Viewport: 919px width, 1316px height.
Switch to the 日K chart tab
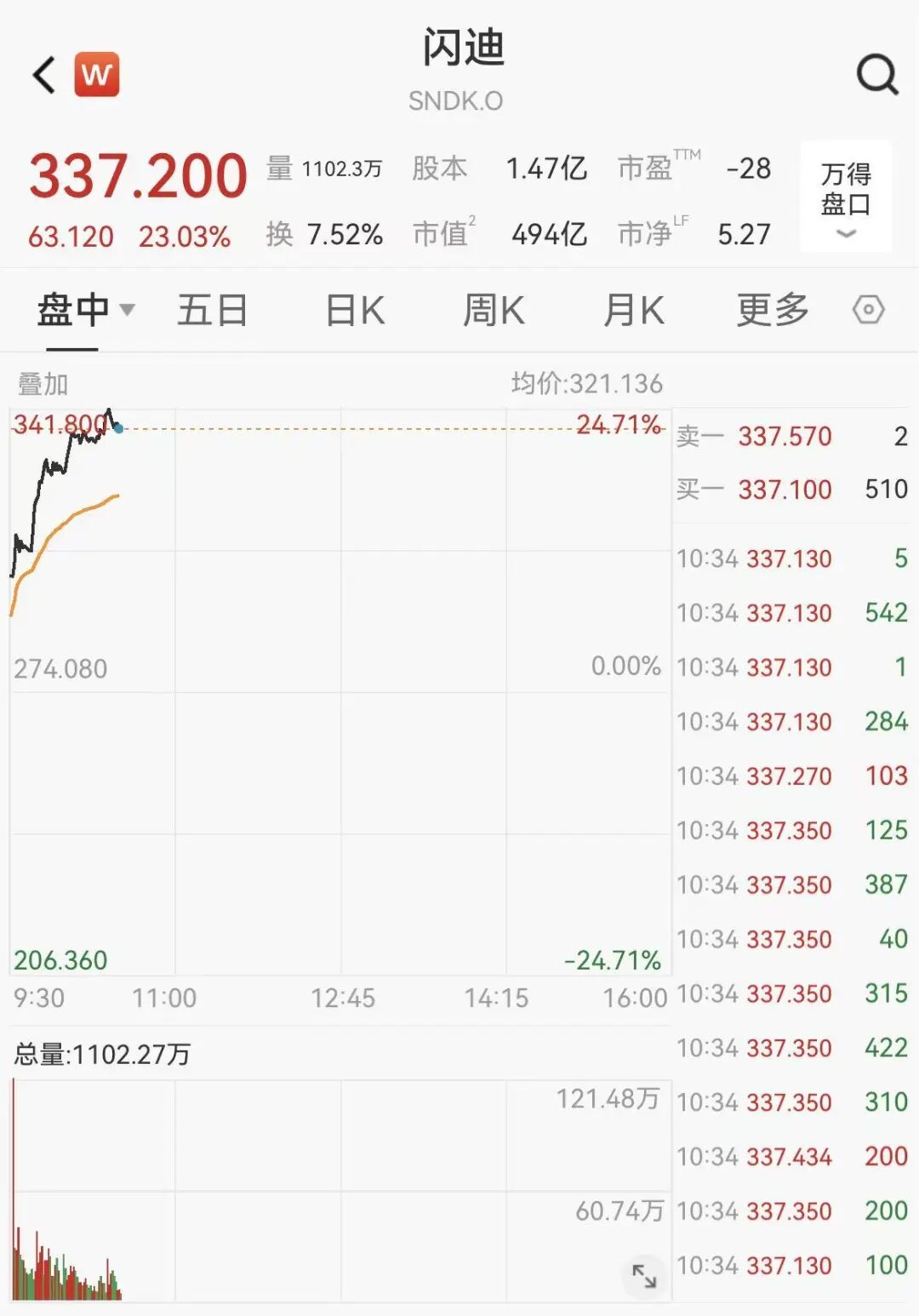pyautogui.click(x=355, y=310)
